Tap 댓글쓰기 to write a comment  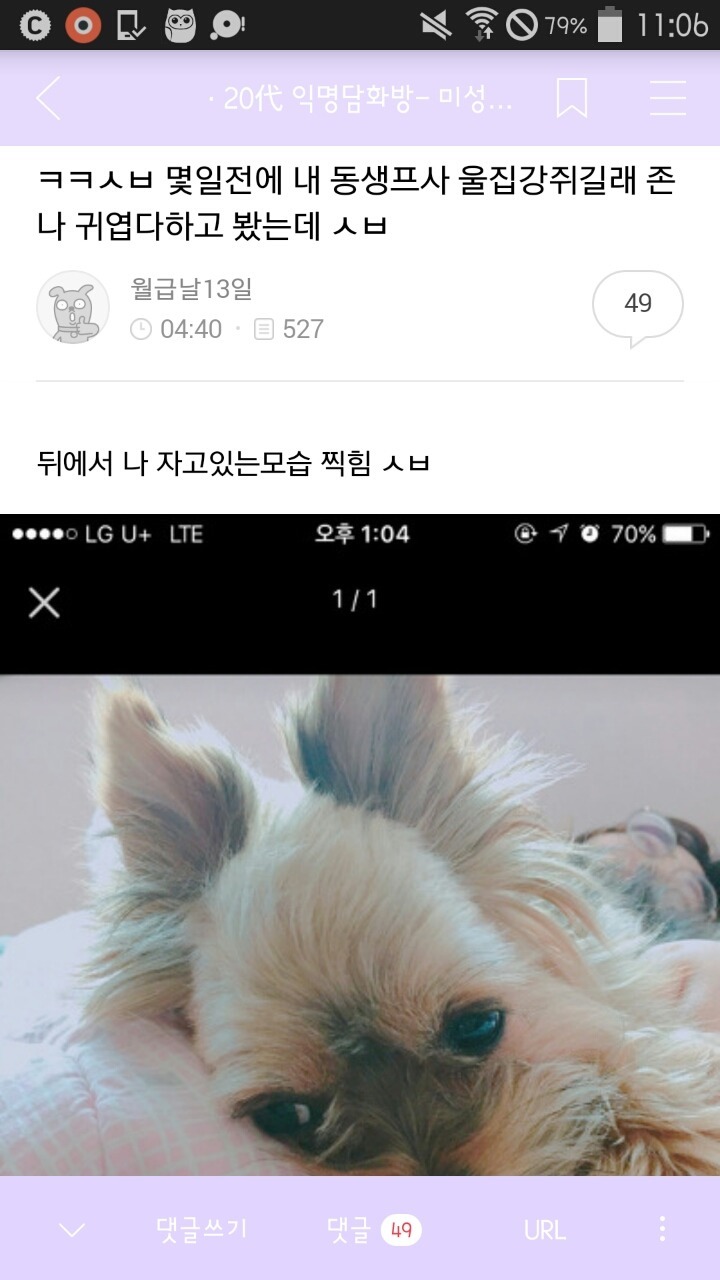[x=200, y=1229]
